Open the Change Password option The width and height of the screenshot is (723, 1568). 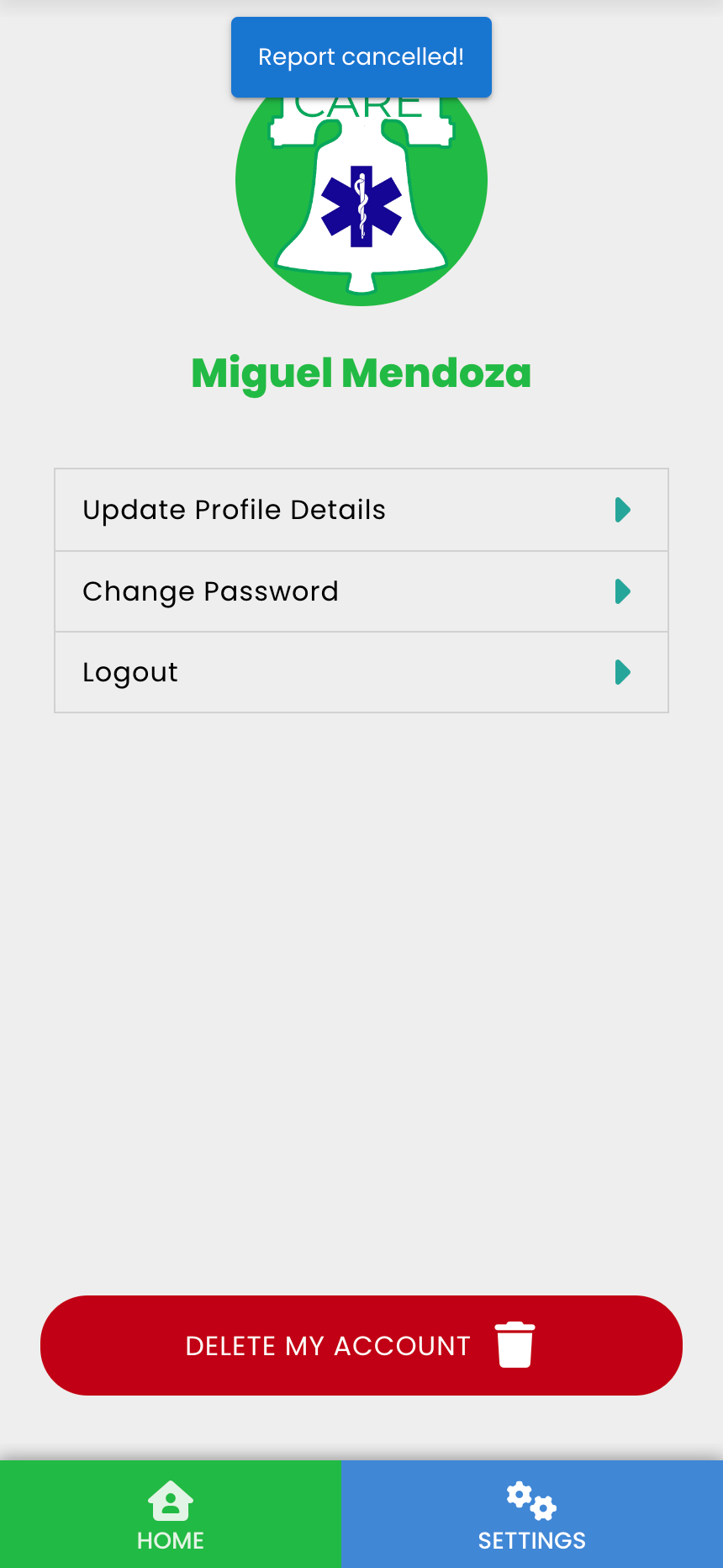click(x=361, y=591)
